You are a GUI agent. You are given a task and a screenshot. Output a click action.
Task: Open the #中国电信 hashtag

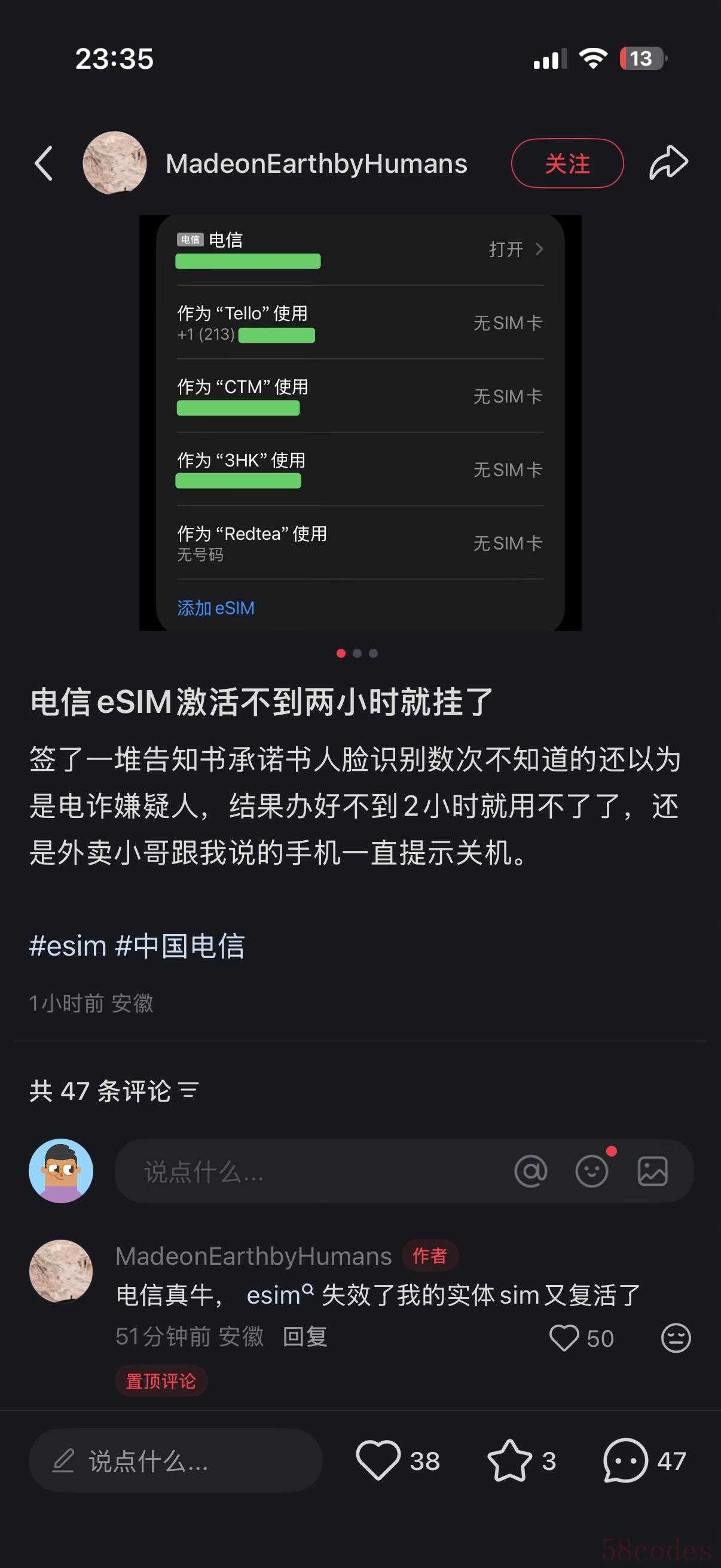click(x=180, y=946)
